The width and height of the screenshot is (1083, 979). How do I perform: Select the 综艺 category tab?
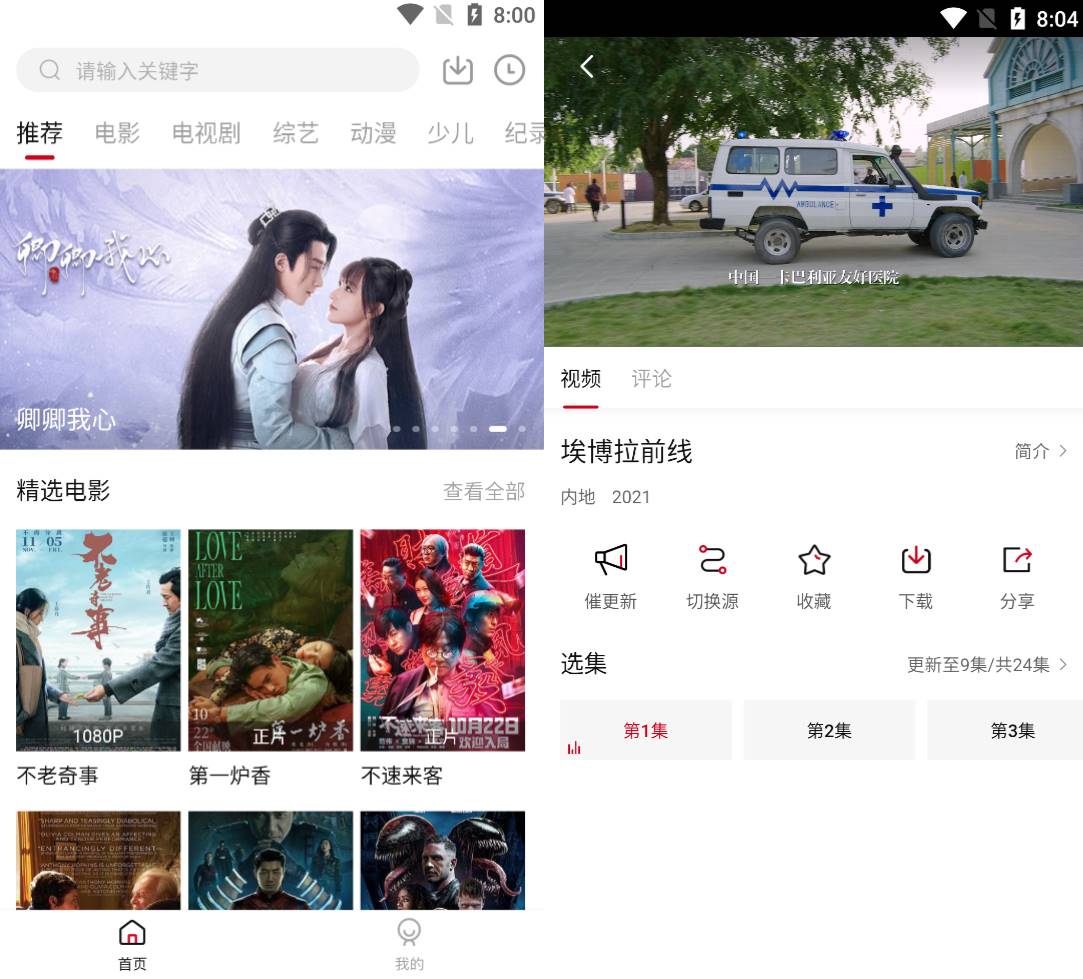[x=295, y=133]
